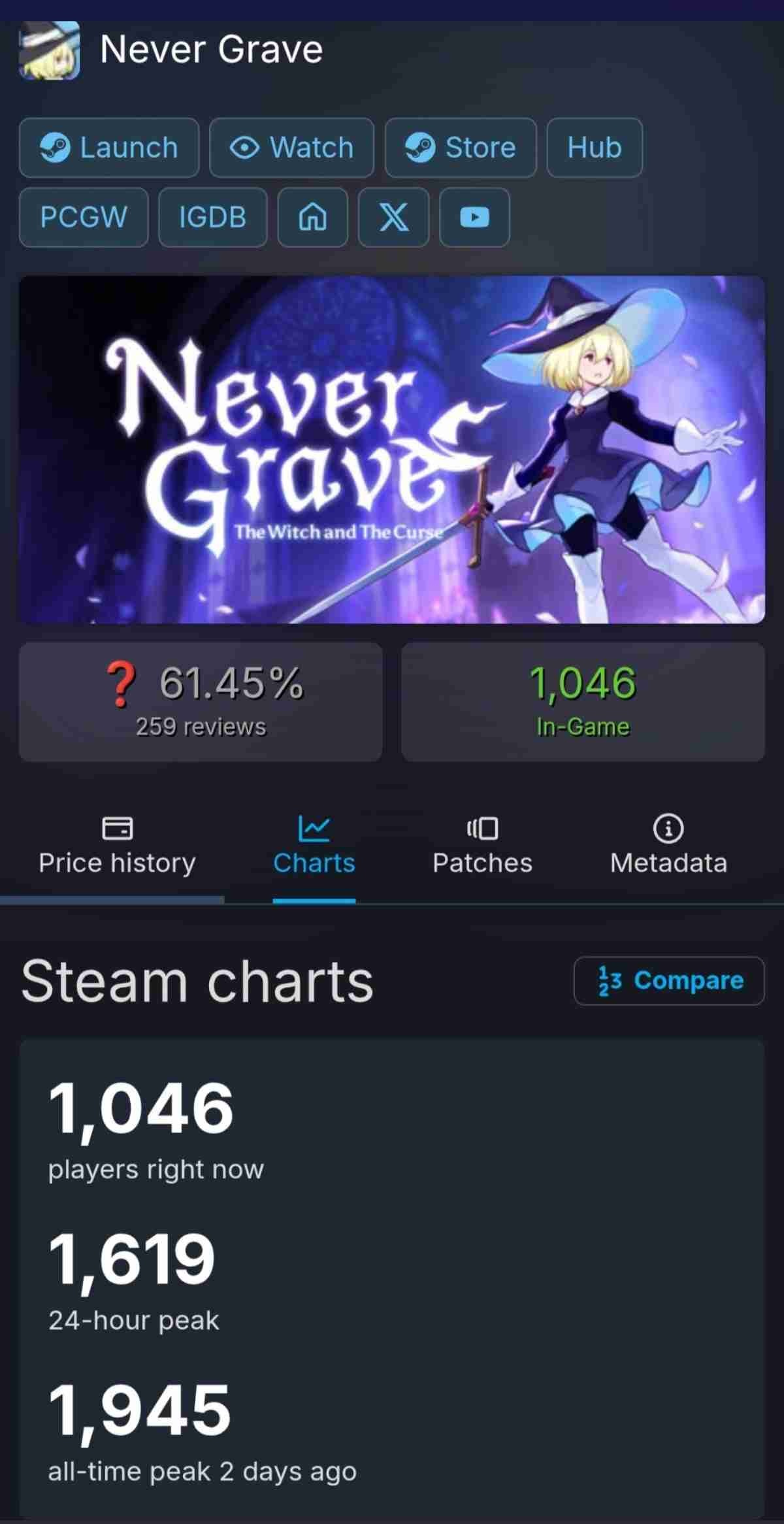This screenshot has height=1524, width=784.
Task: Open the 1,046 In-Game players card
Action: (x=583, y=701)
